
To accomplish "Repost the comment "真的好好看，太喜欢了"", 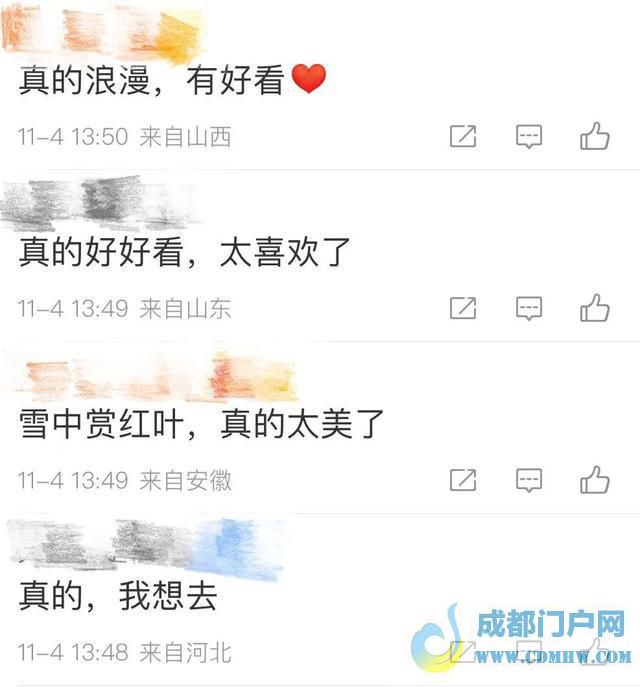I will tap(462, 308).
